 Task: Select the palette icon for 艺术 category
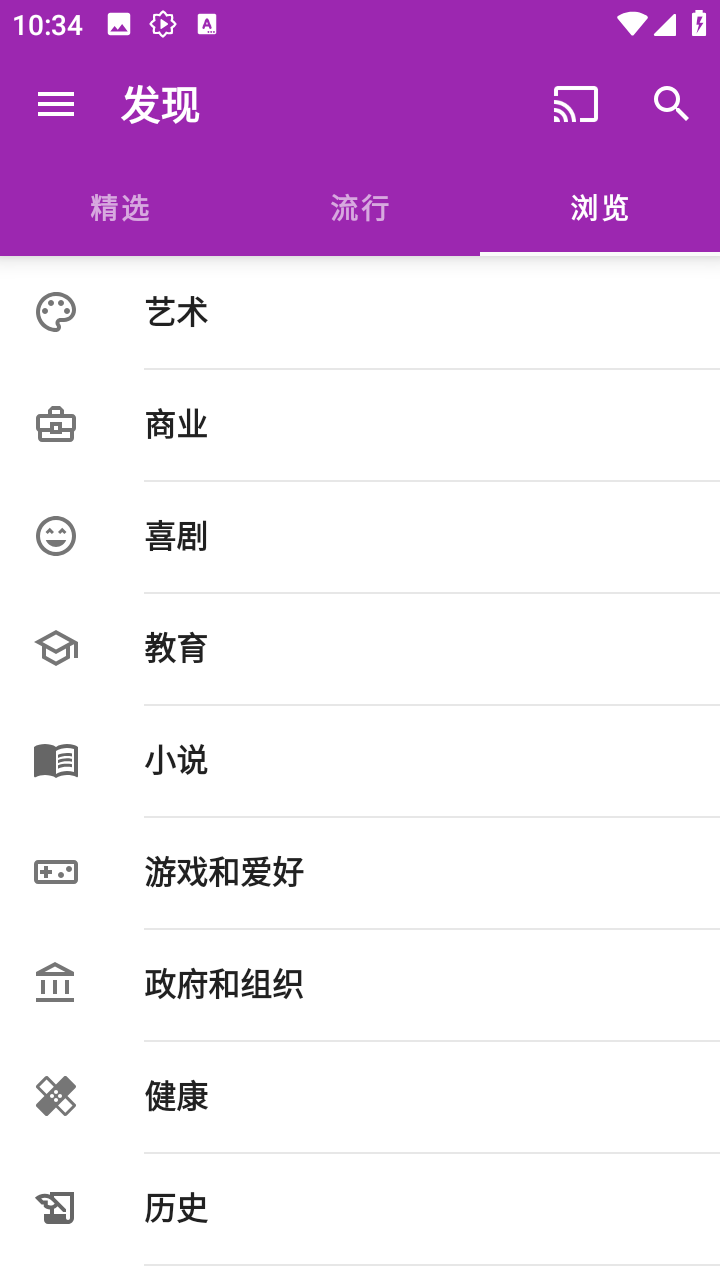[x=57, y=311]
